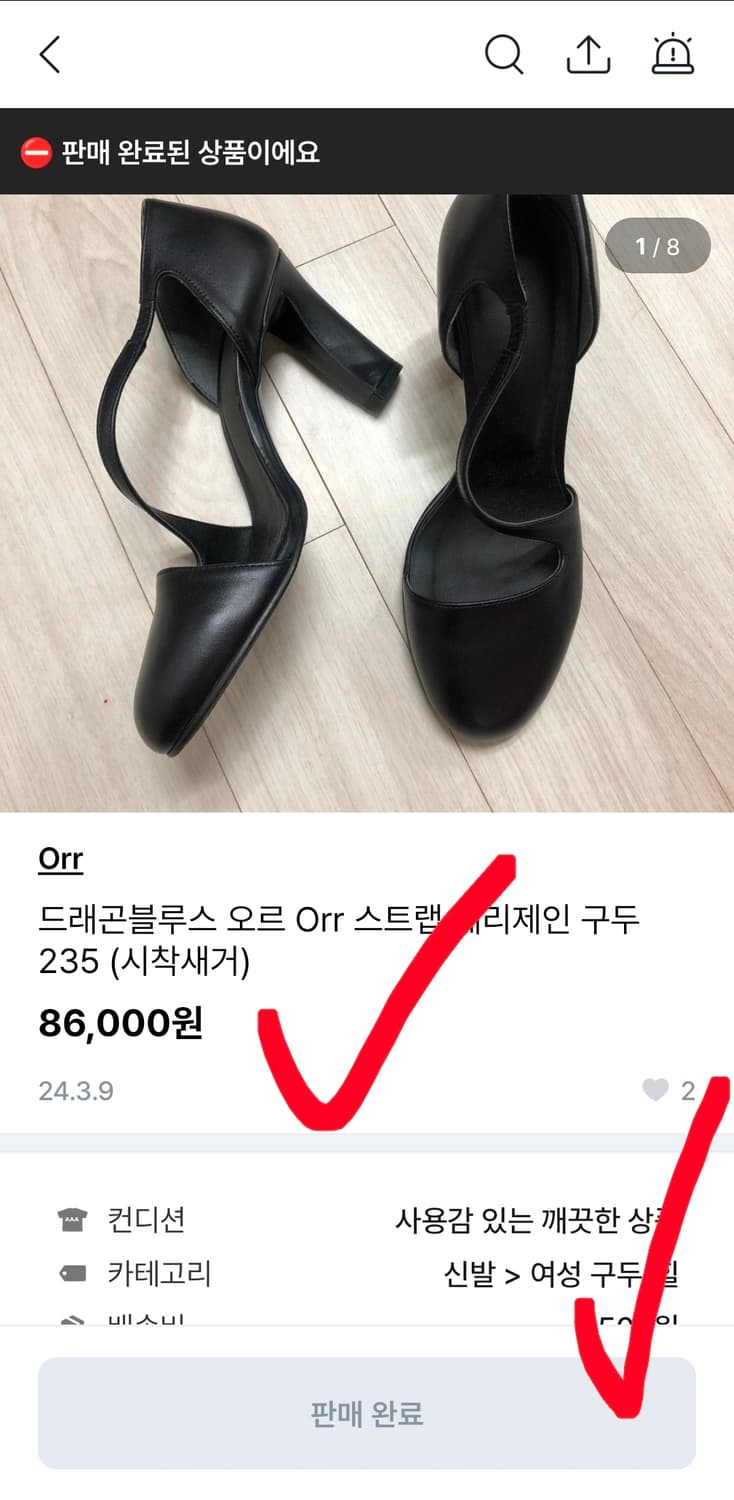Share this listing via the share icon
The height and width of the screenshot is (1500, 734).
[589, 55]
